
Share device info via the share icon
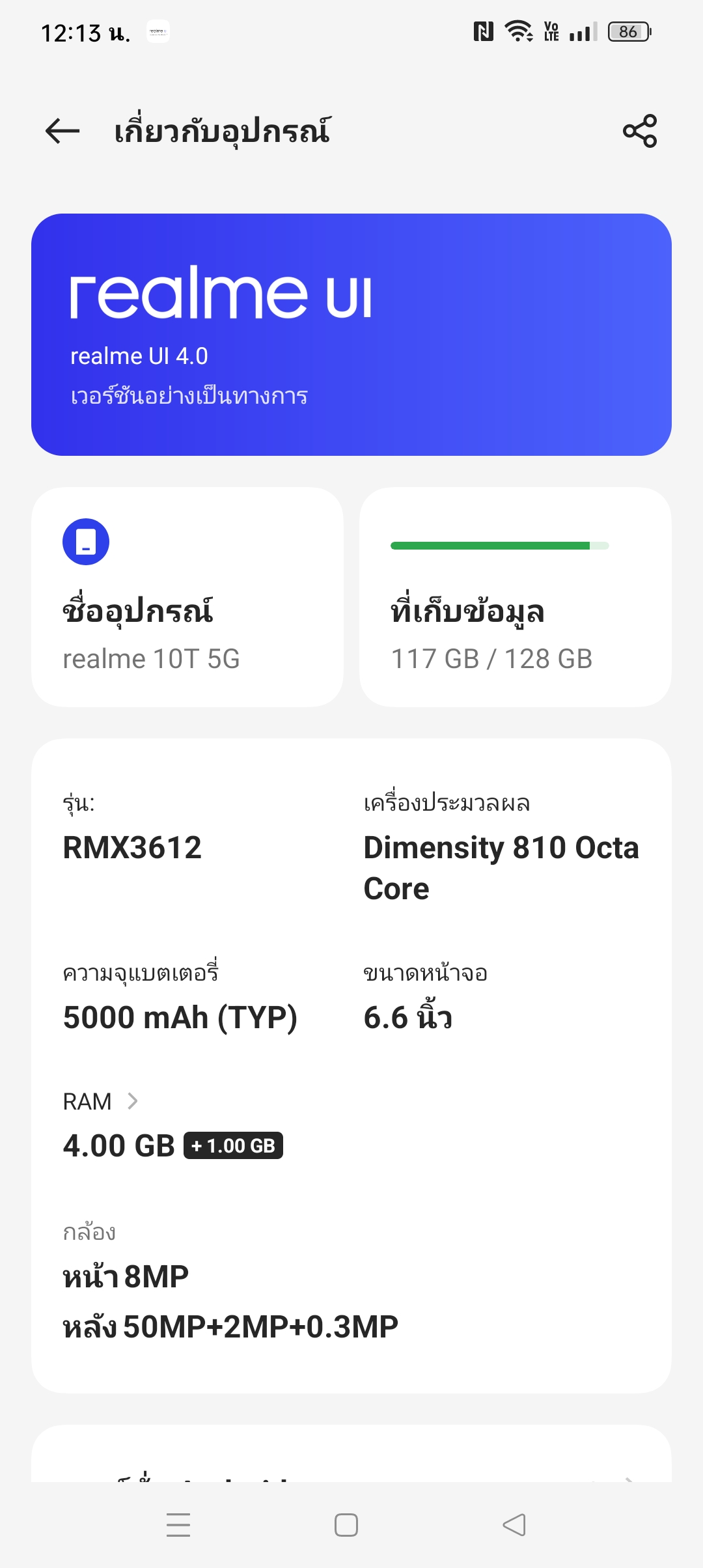[x=640, y=131]
